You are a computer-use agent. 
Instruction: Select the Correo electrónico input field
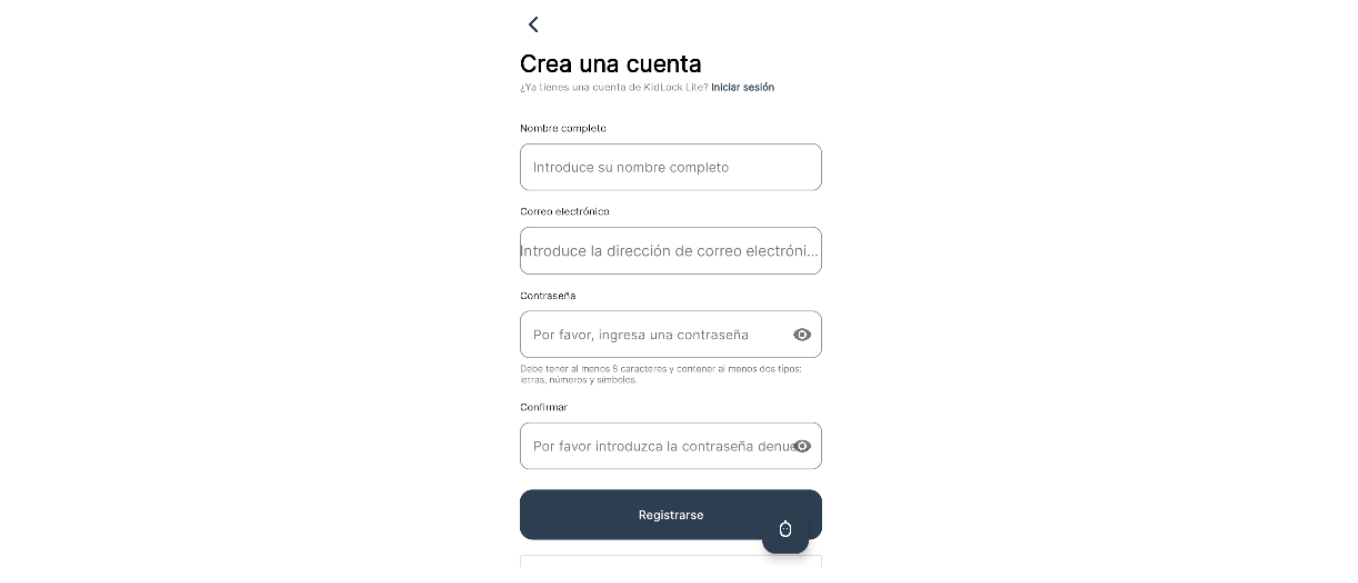pos(670,251)
